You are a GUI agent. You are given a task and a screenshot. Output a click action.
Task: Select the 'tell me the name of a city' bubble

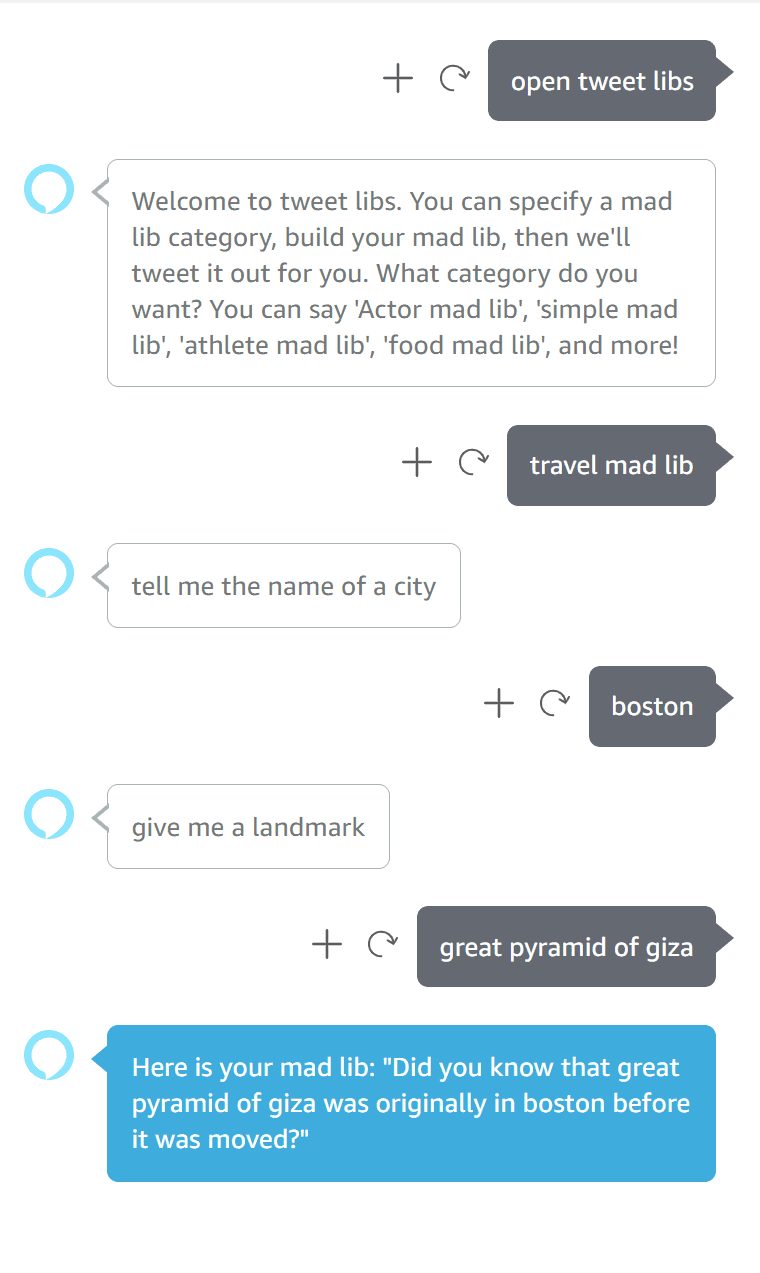point(283,585)
